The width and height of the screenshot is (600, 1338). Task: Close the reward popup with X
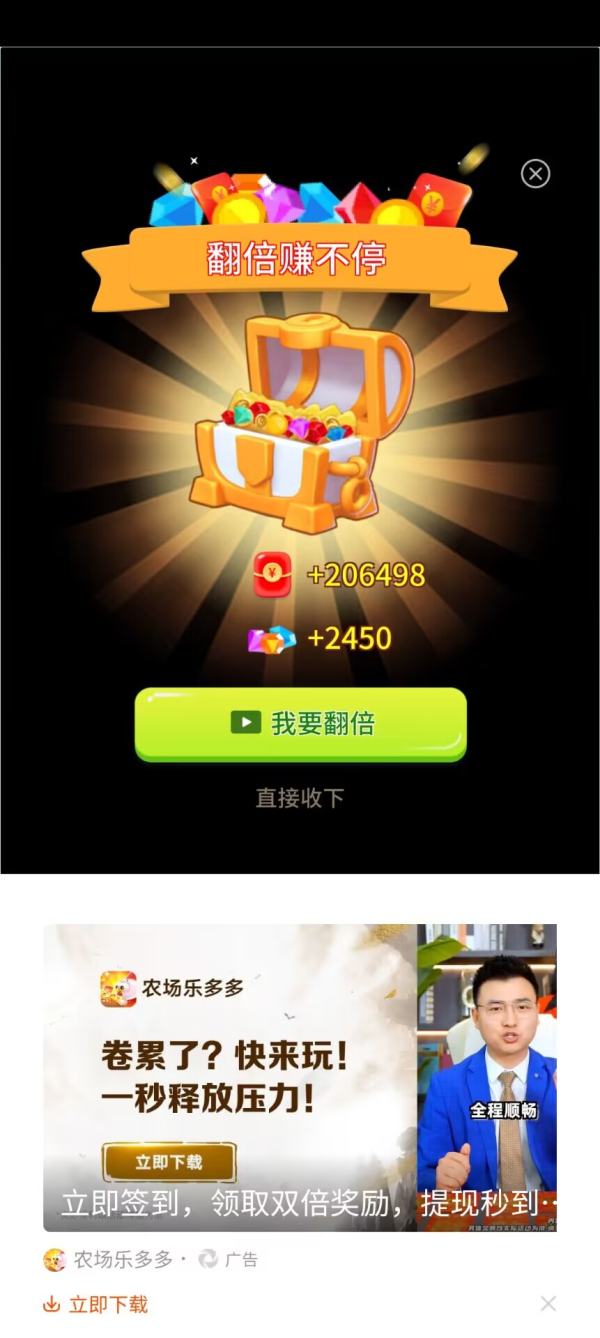[x=535, y=174]
